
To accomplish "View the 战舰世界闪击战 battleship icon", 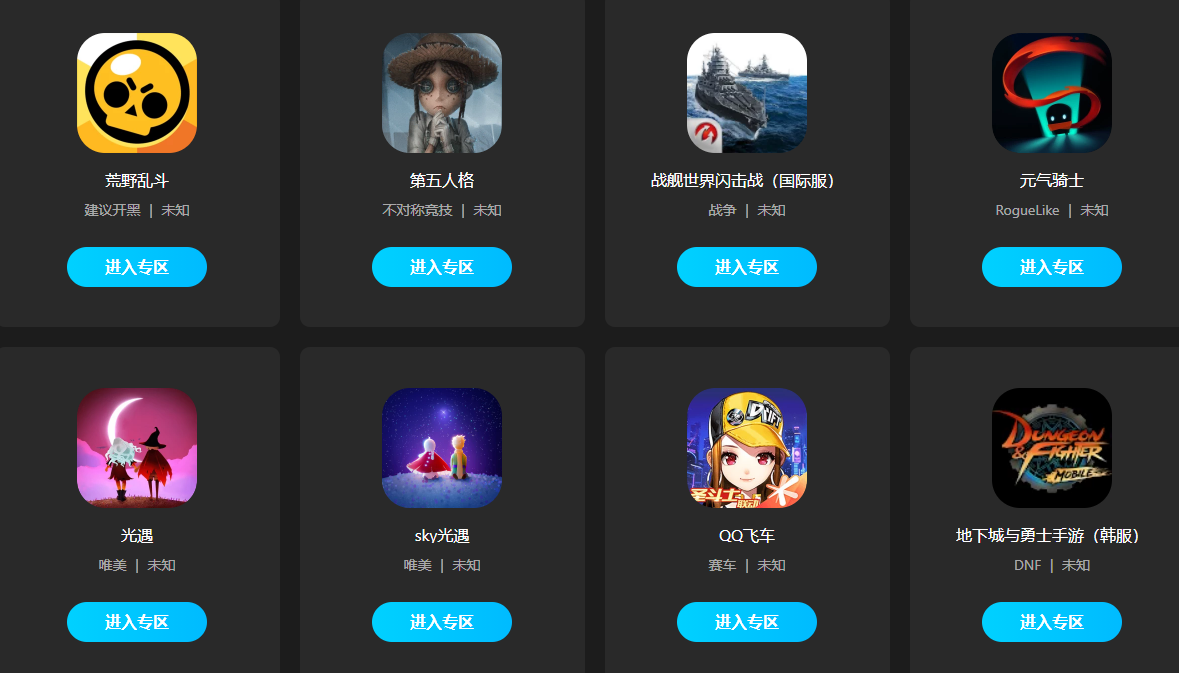I will [747, 93].
